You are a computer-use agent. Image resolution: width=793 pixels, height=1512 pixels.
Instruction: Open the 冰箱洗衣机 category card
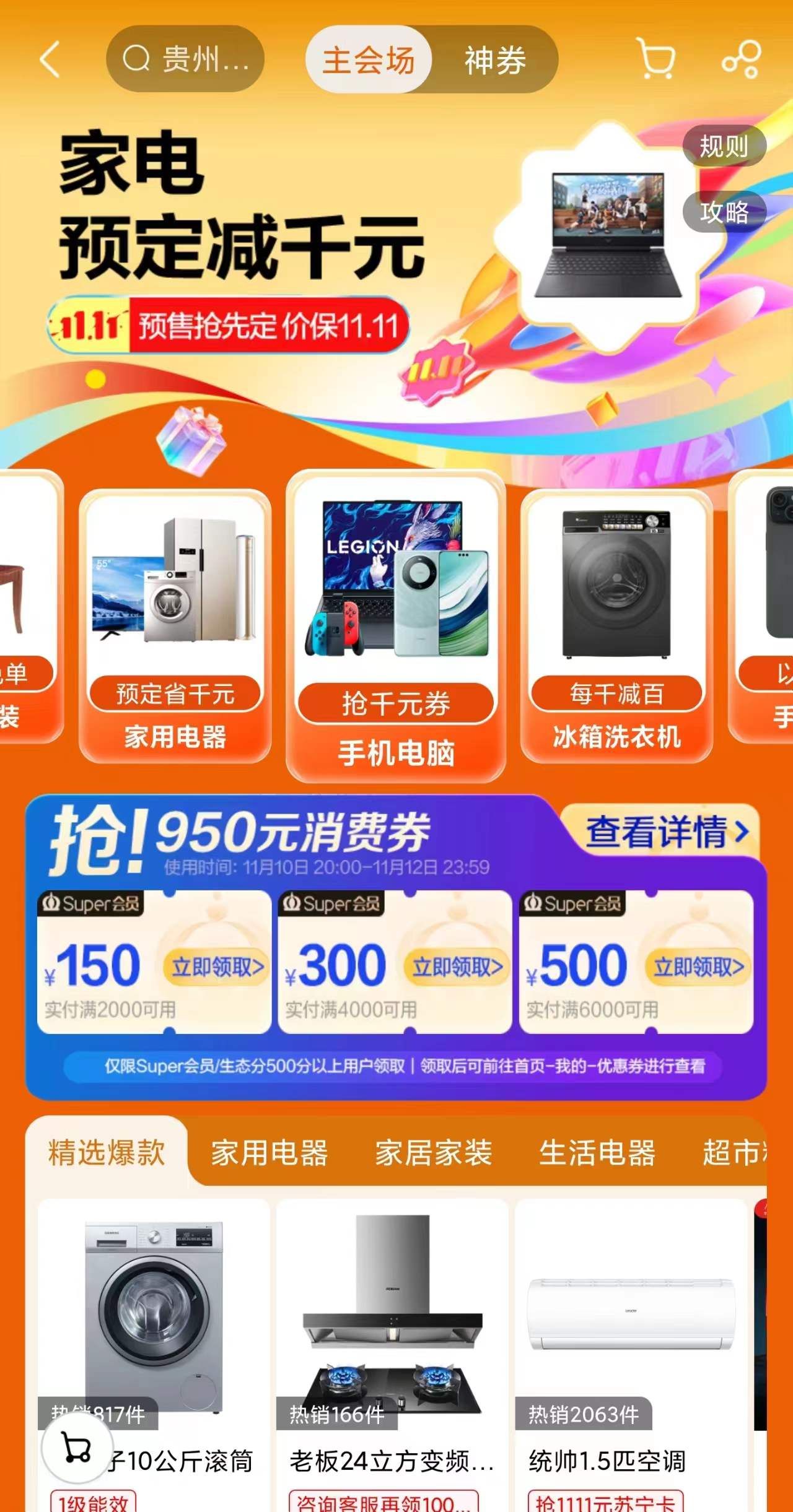coord(616,625)
